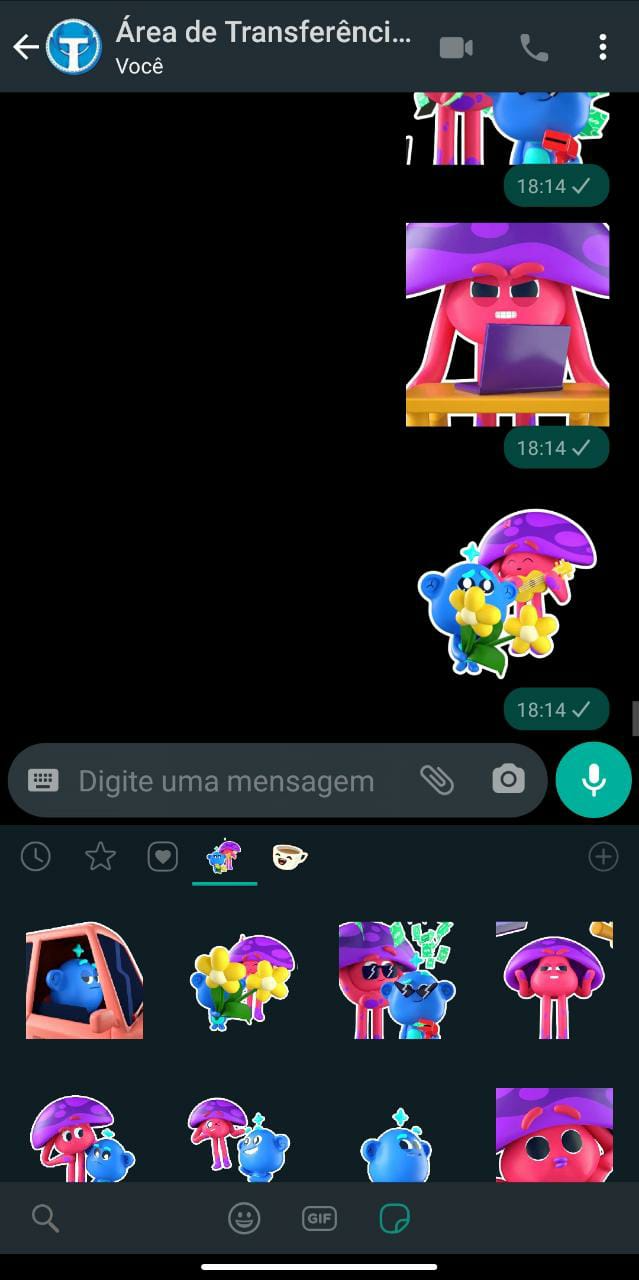Start a video call
The width and height of the screenshot is (639, 1280).
coord(456,47)
